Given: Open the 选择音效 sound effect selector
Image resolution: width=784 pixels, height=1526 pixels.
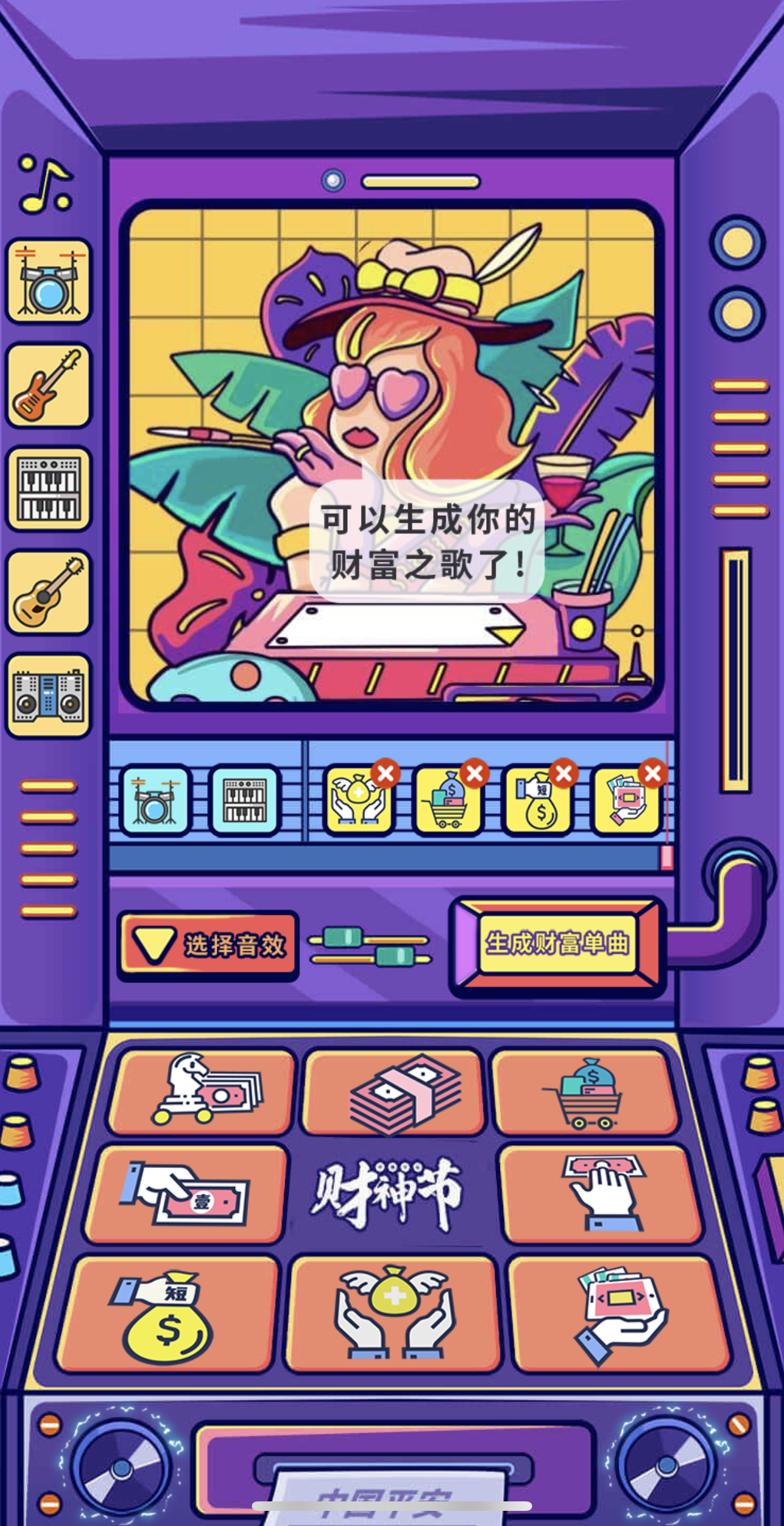Looking at the screenshot, I should (208, 945).
